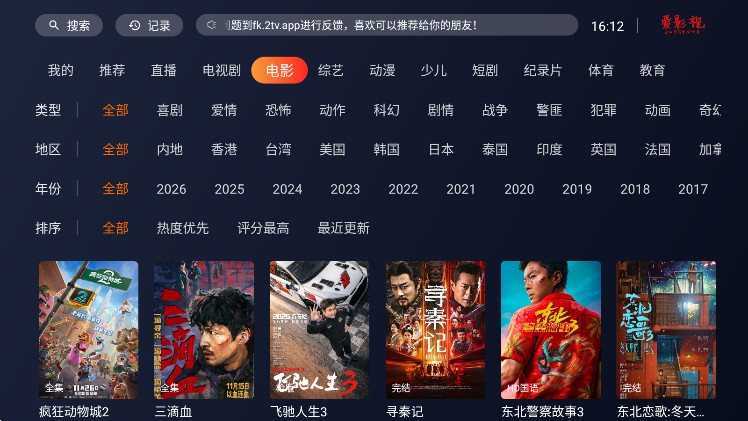Image resolution: width=748 pixels, height=421 pixels.
Task: Open the 记录 history button
Action: pos(149,26)
